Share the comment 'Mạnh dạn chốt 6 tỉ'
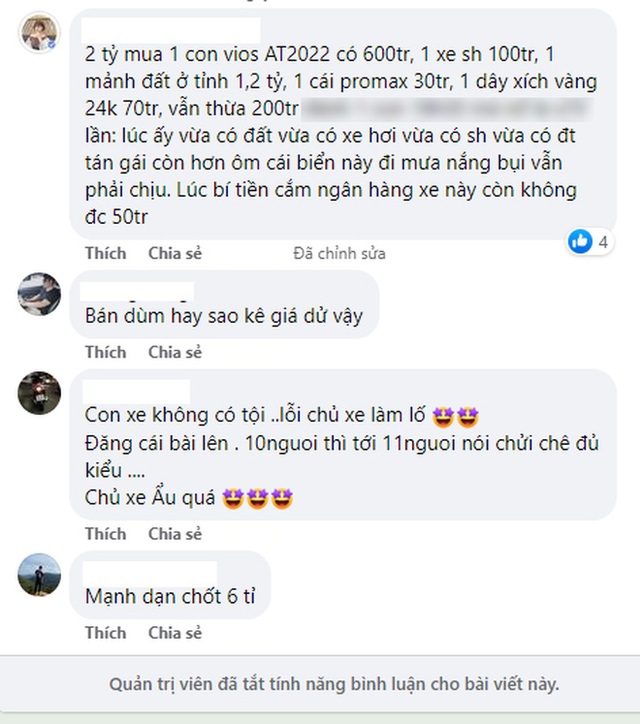 tap(175, 633)
